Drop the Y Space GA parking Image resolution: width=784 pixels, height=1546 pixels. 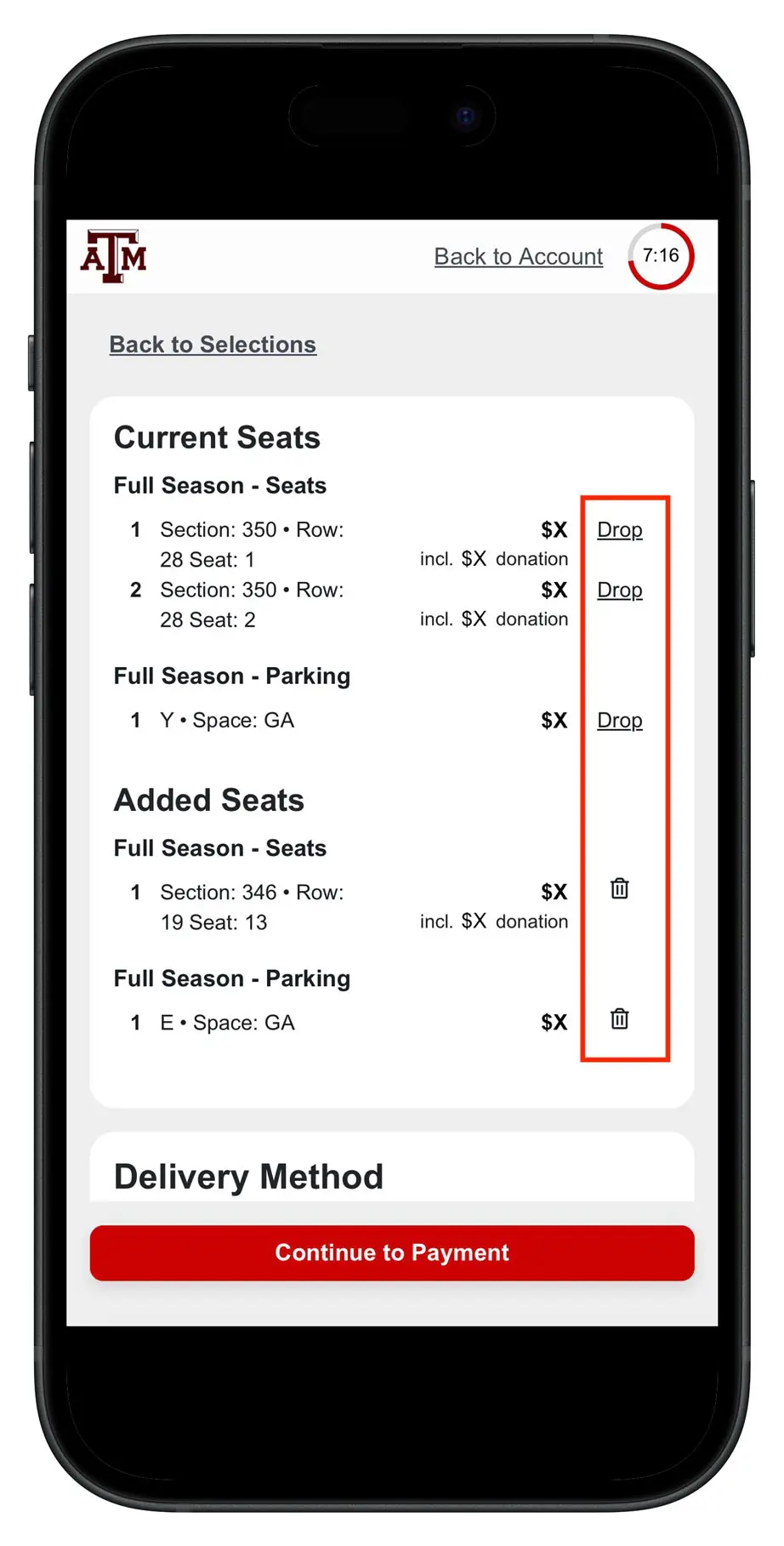pos(619,721)
